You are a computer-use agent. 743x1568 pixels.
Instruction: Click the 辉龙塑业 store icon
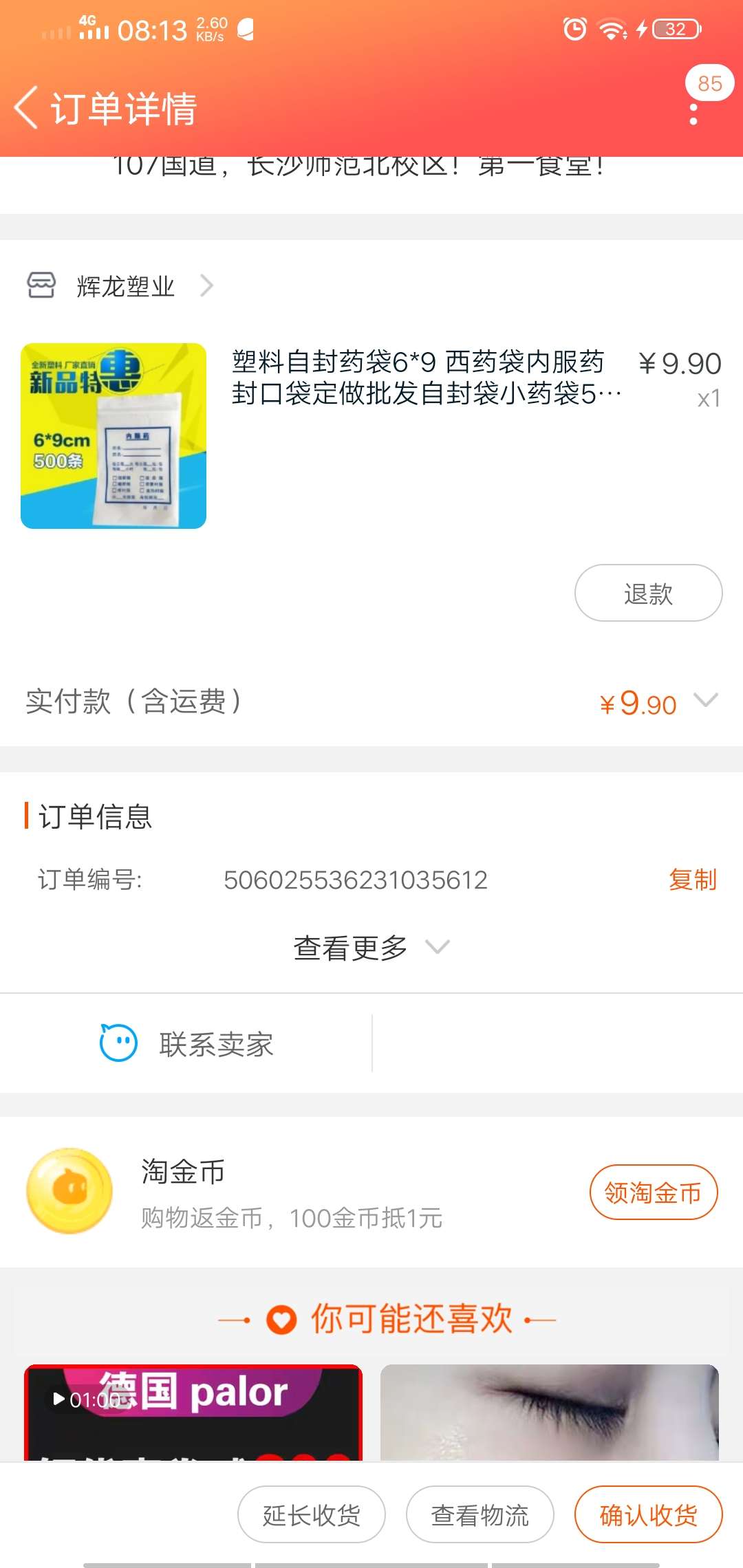coord(41,285)
